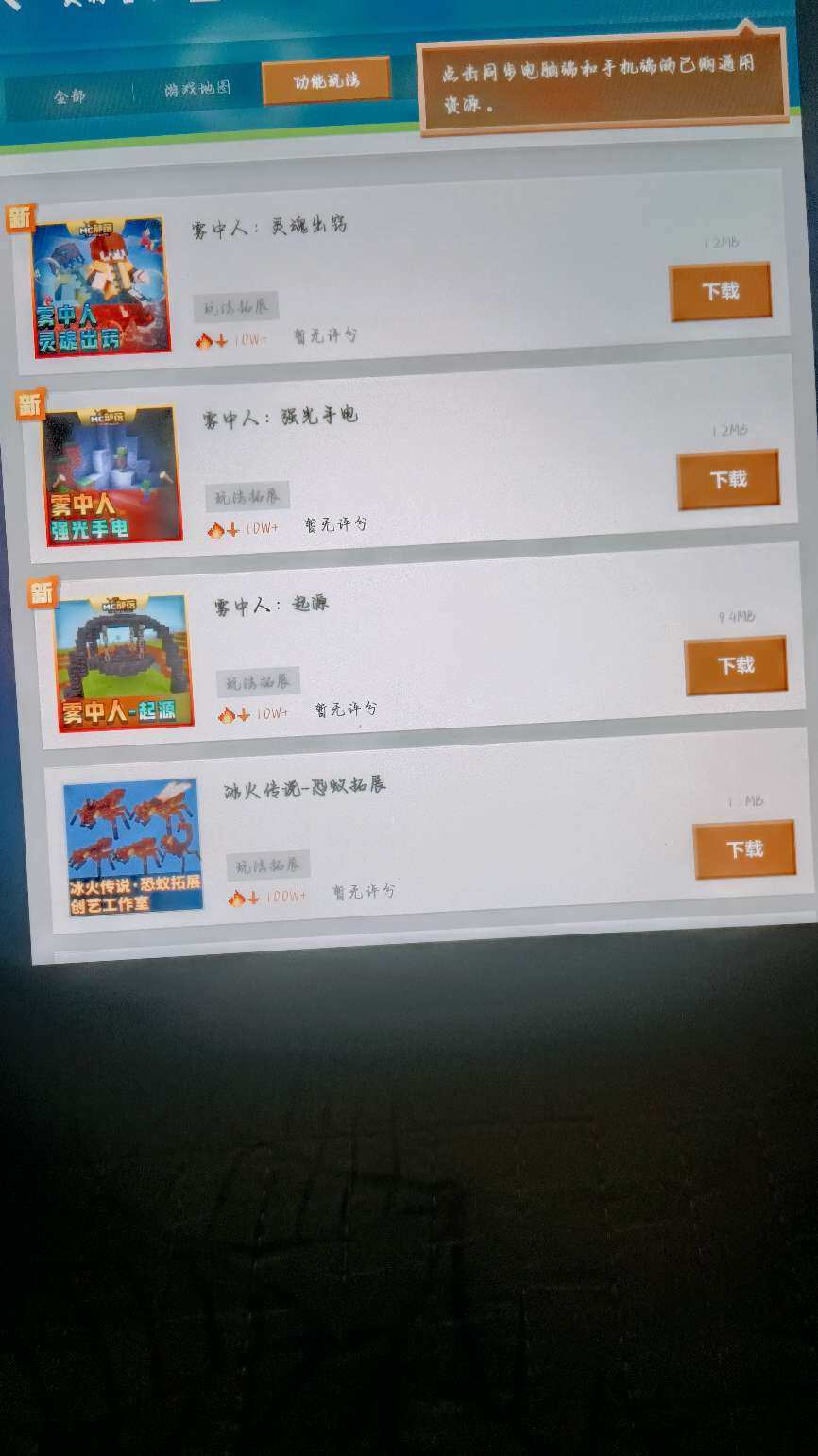Download 雾中人：强光手电
This screenshot has width=818, height=1456.
[728, 479]
